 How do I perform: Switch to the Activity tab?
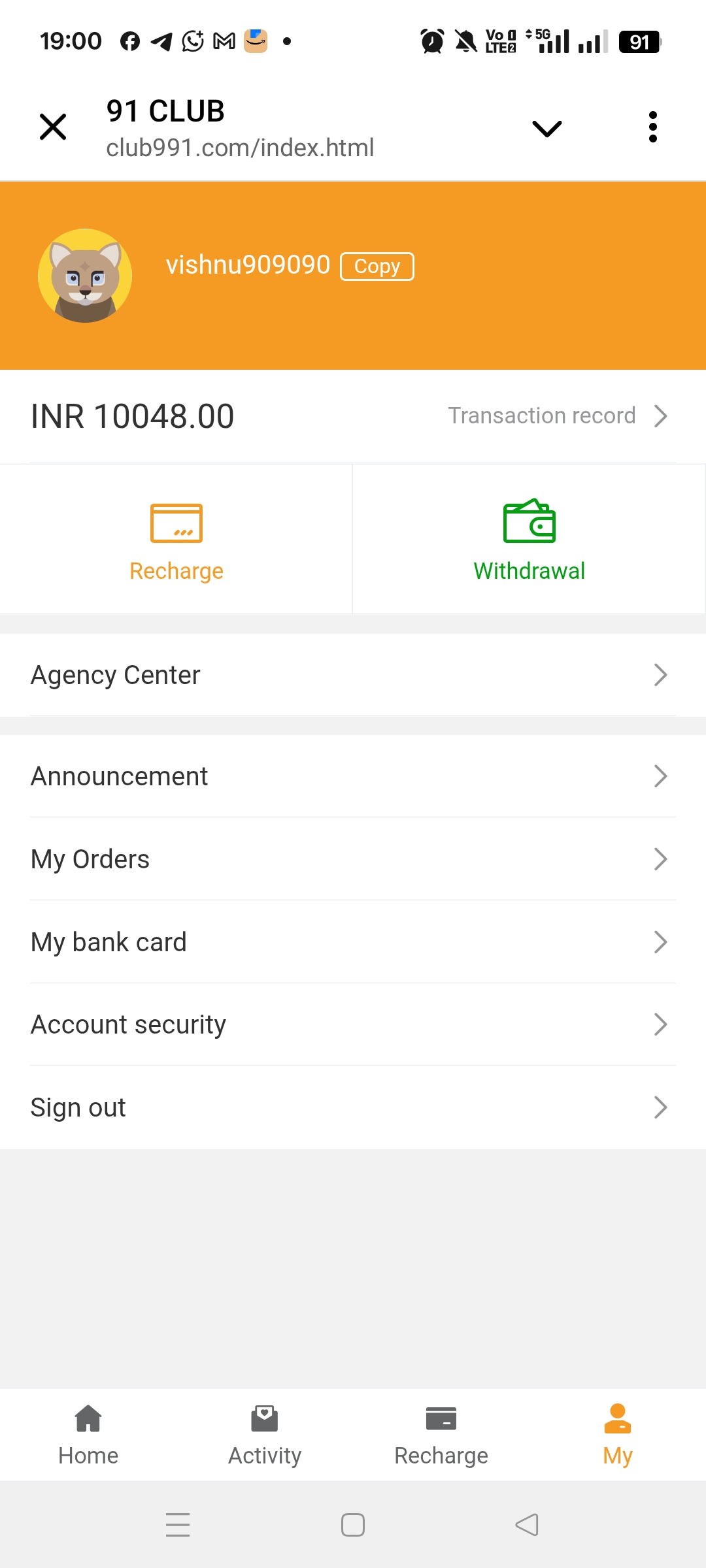265,1435
